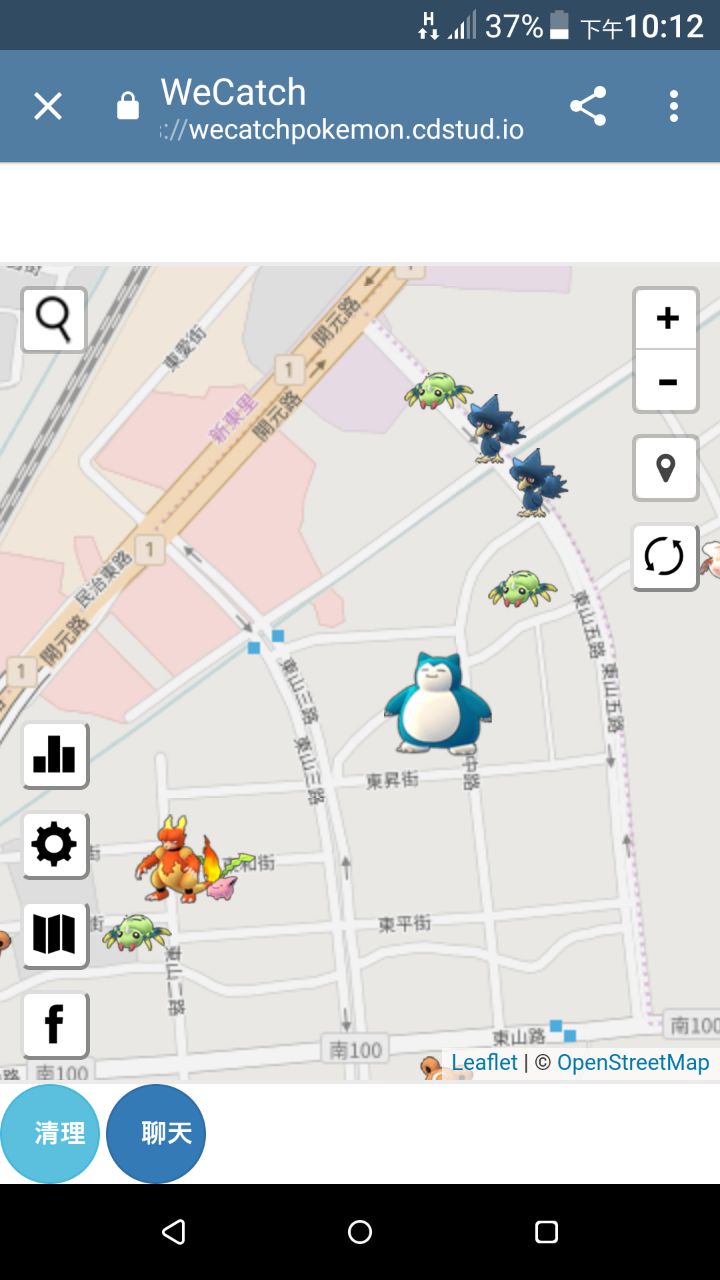Open the map search magnifier

(54, 320)
